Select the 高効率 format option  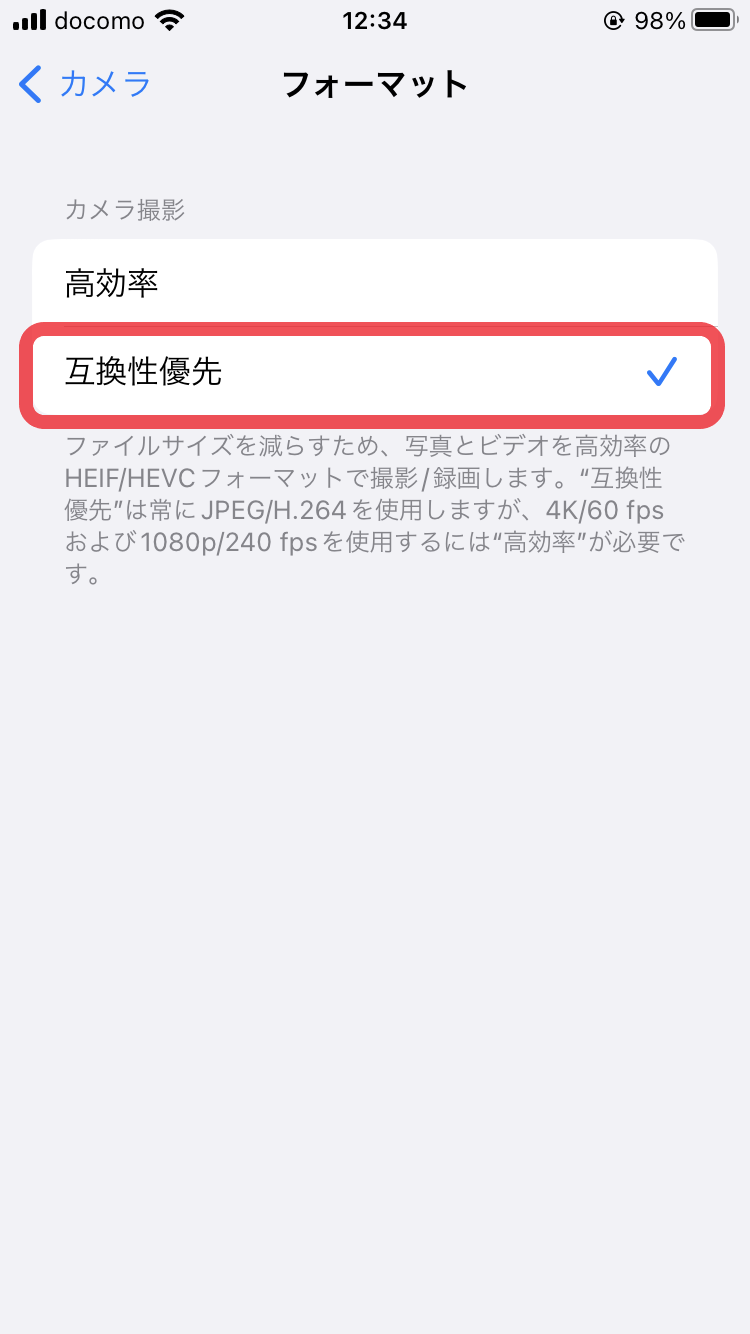click(374, 284)
